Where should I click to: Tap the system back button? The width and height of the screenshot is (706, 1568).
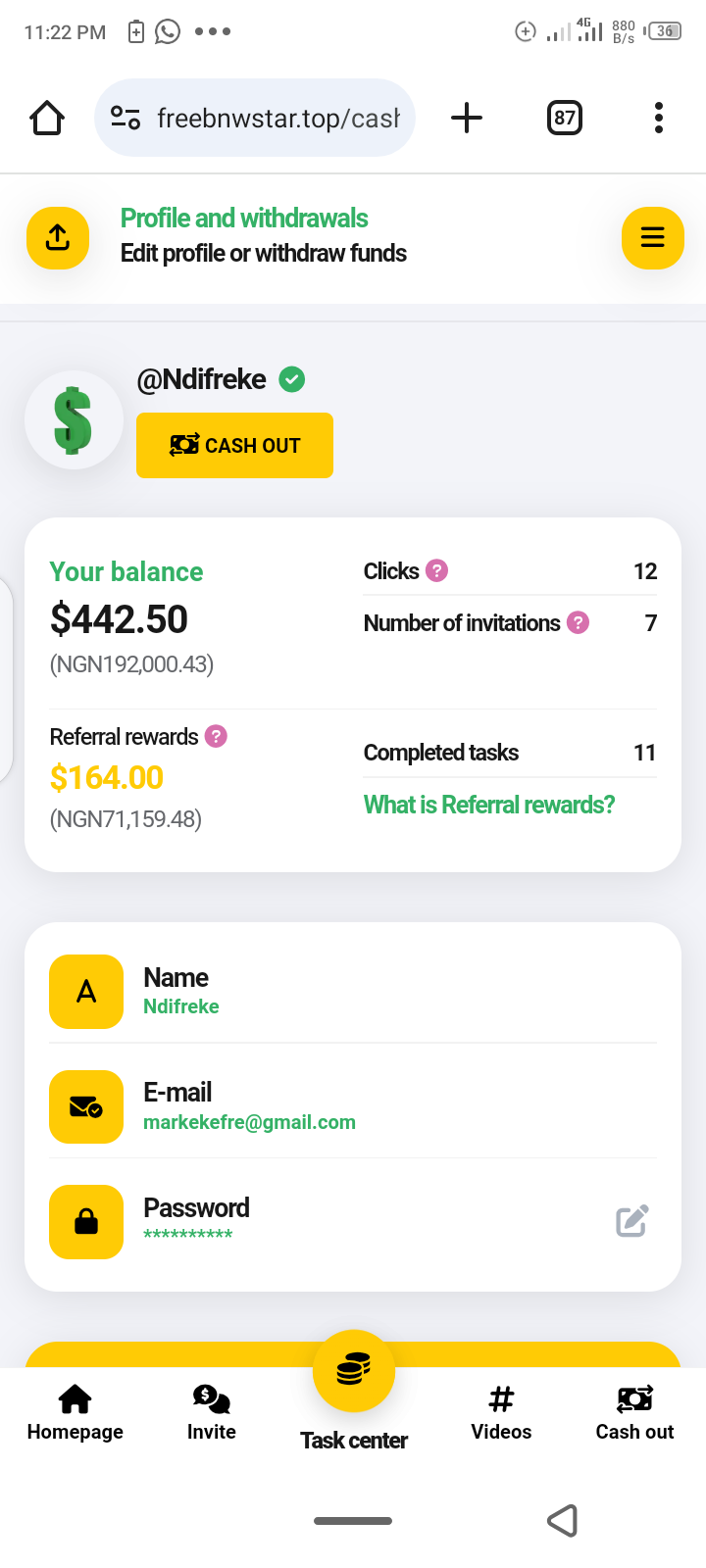pyautogui.click(x=562, y=1521)
